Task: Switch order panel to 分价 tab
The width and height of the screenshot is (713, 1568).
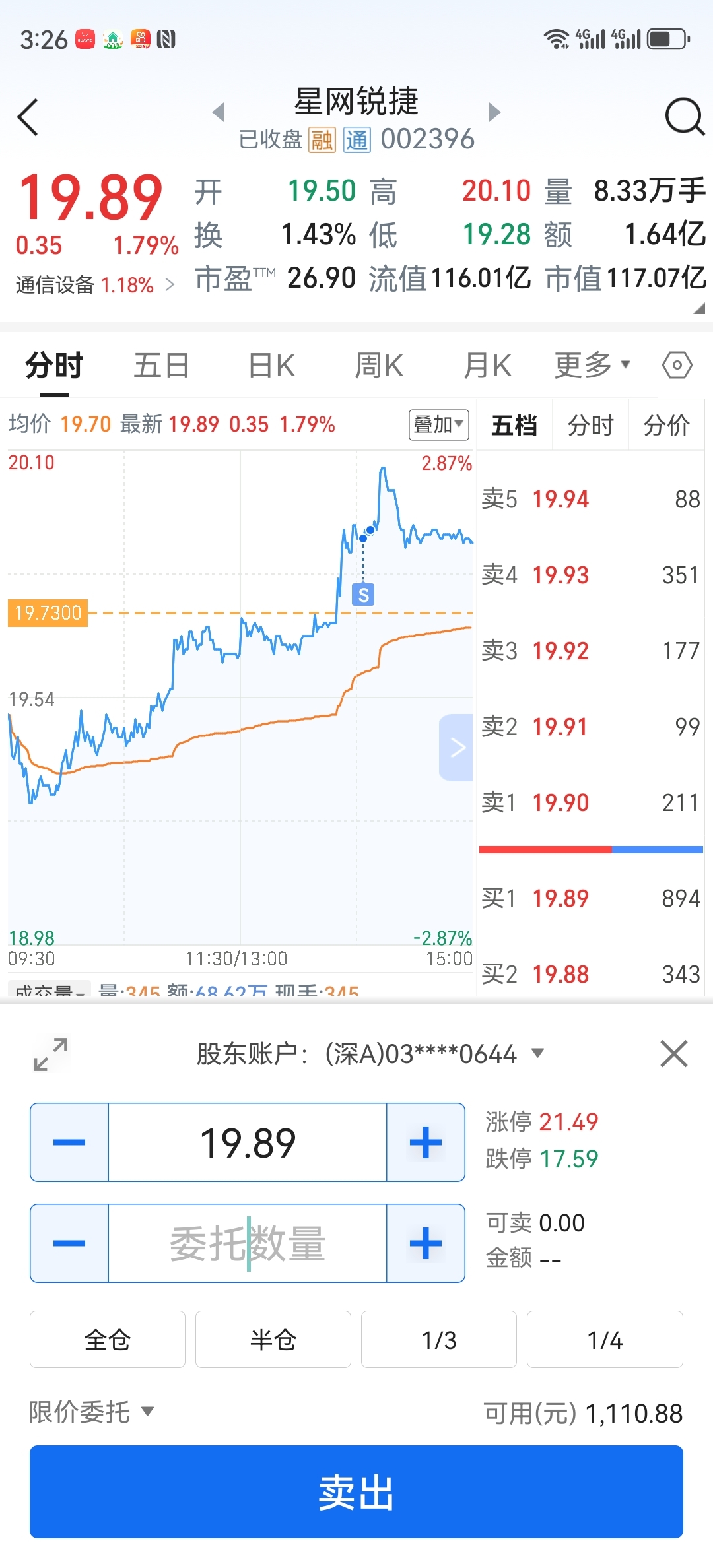Action: 667,425
